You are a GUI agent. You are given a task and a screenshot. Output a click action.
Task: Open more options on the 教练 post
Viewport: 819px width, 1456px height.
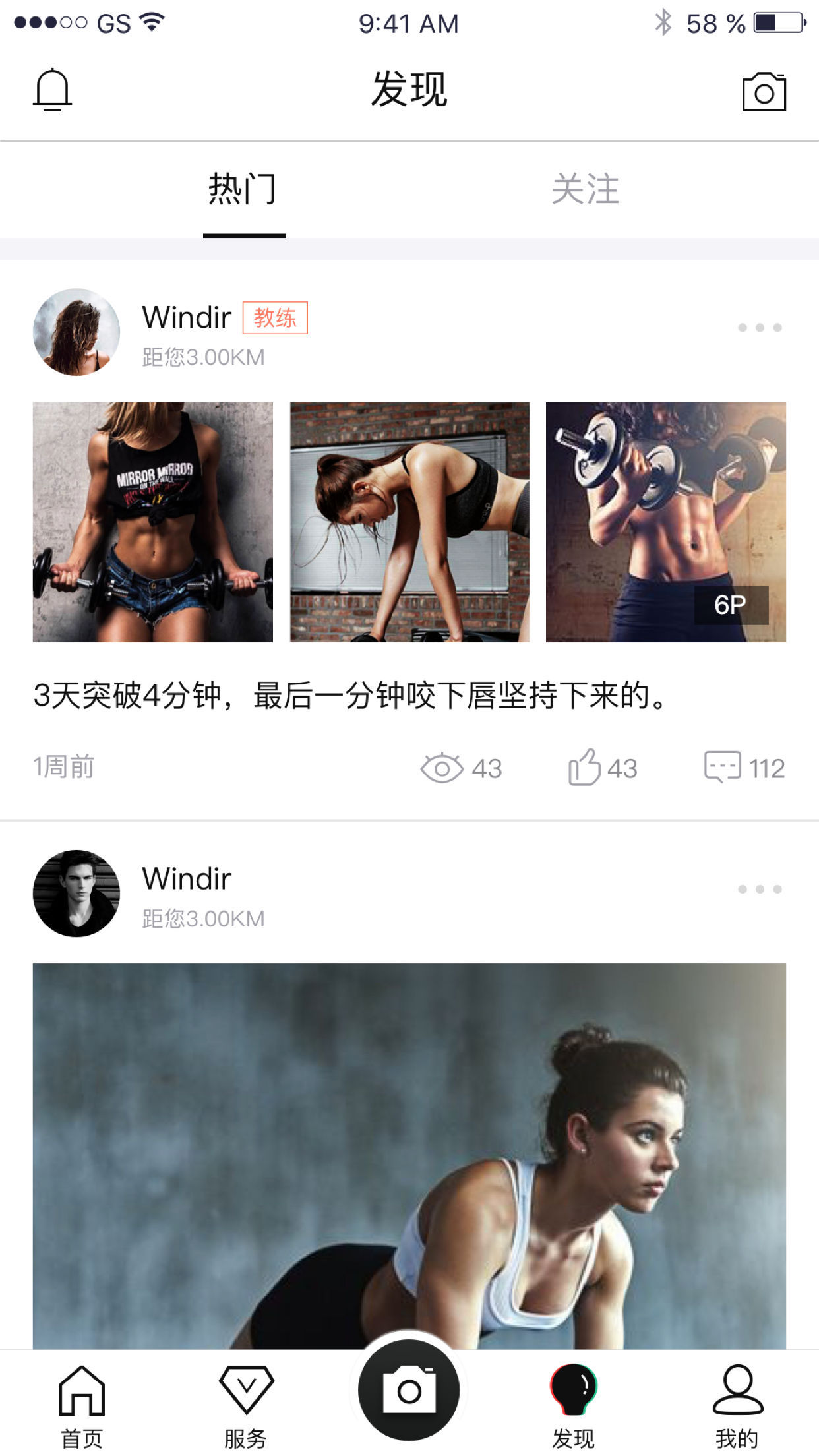760,328
